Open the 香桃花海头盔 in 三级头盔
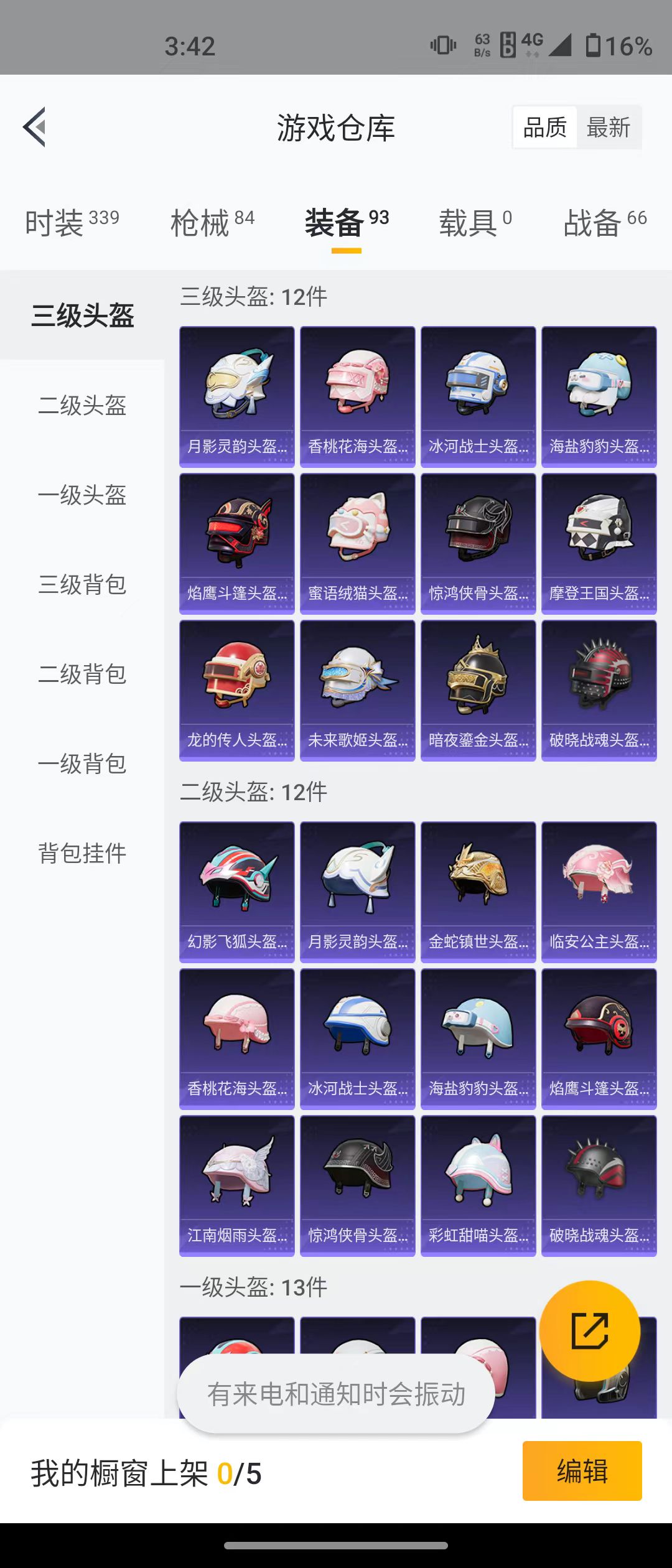 click(x=358, y=396)
